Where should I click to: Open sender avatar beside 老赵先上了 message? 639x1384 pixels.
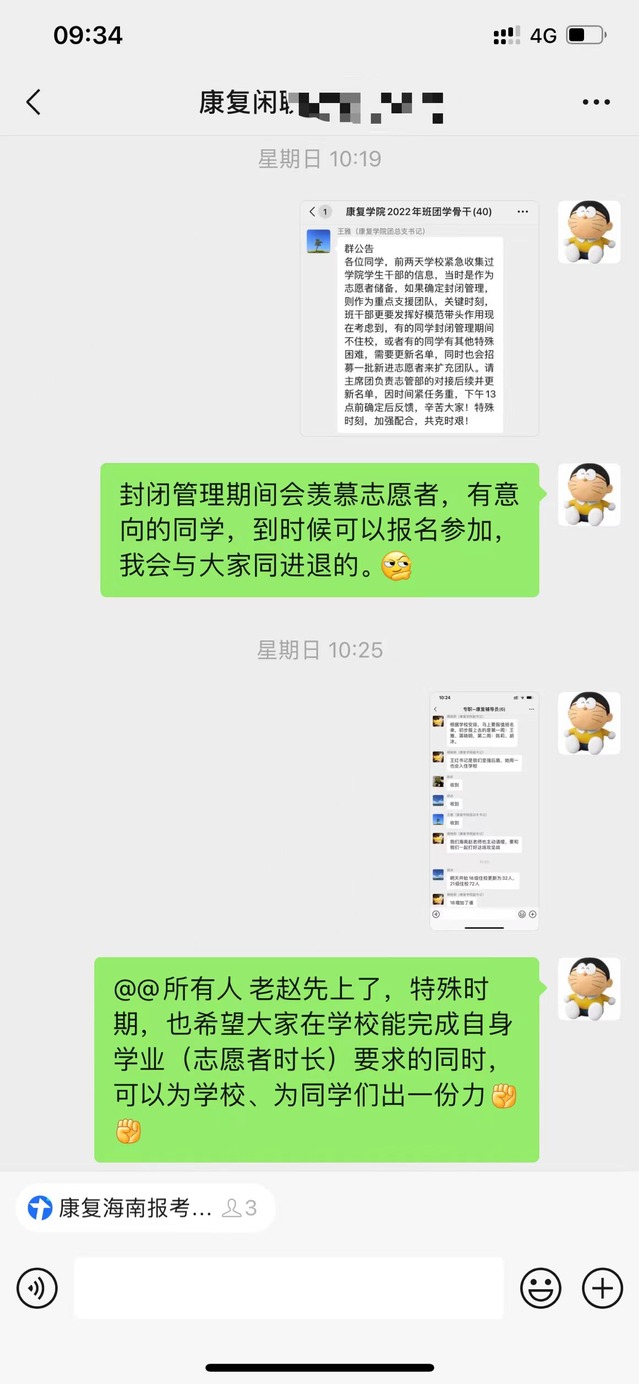pyautogui.click(x=589, y=988)
